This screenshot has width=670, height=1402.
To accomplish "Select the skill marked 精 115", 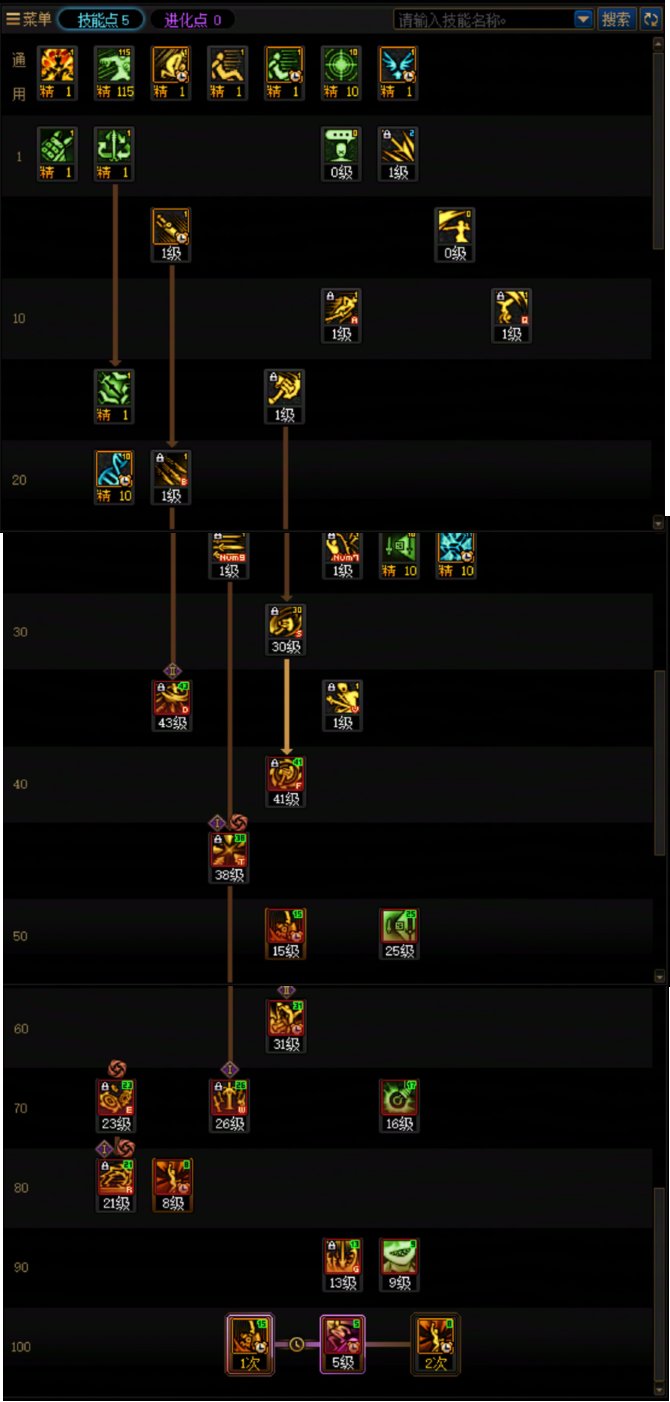I will [x=114, y=66].
